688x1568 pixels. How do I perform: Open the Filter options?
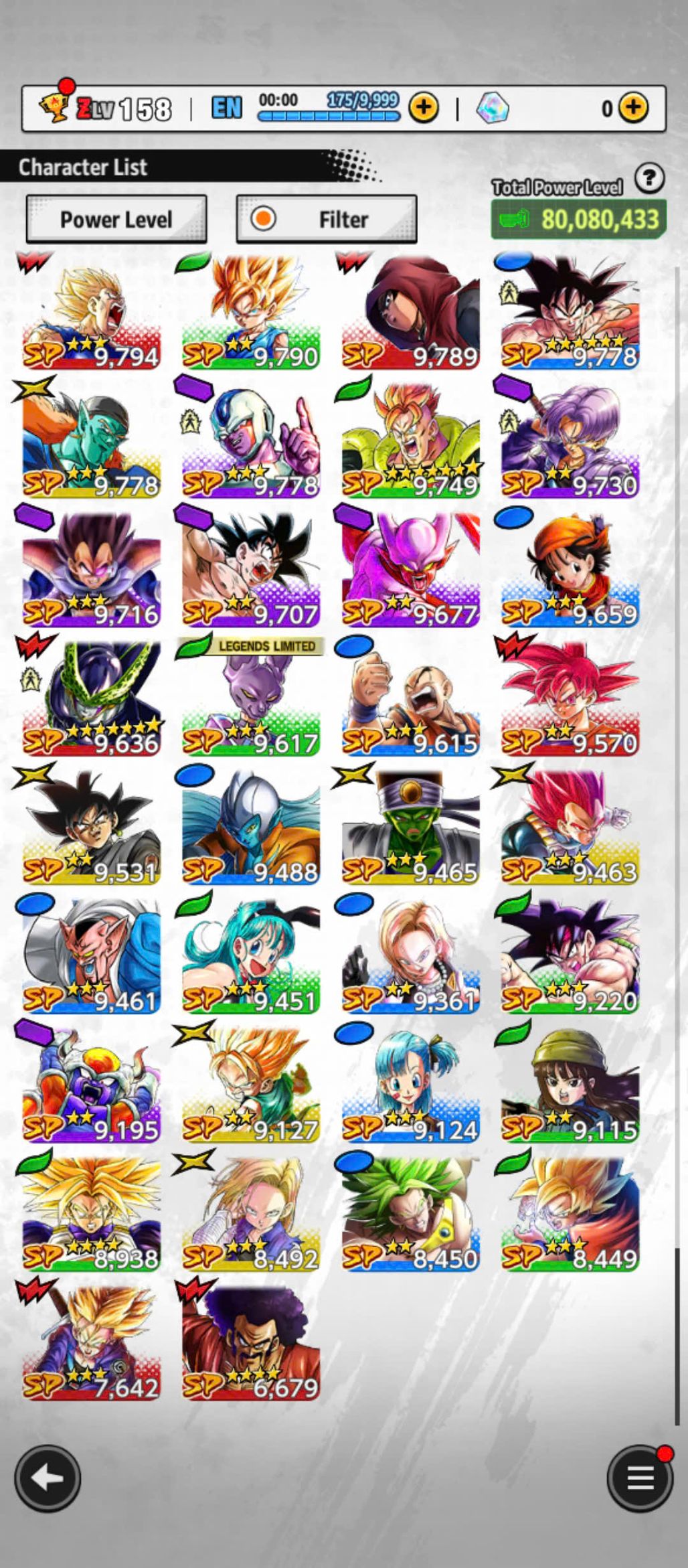[x=327, y=219]
